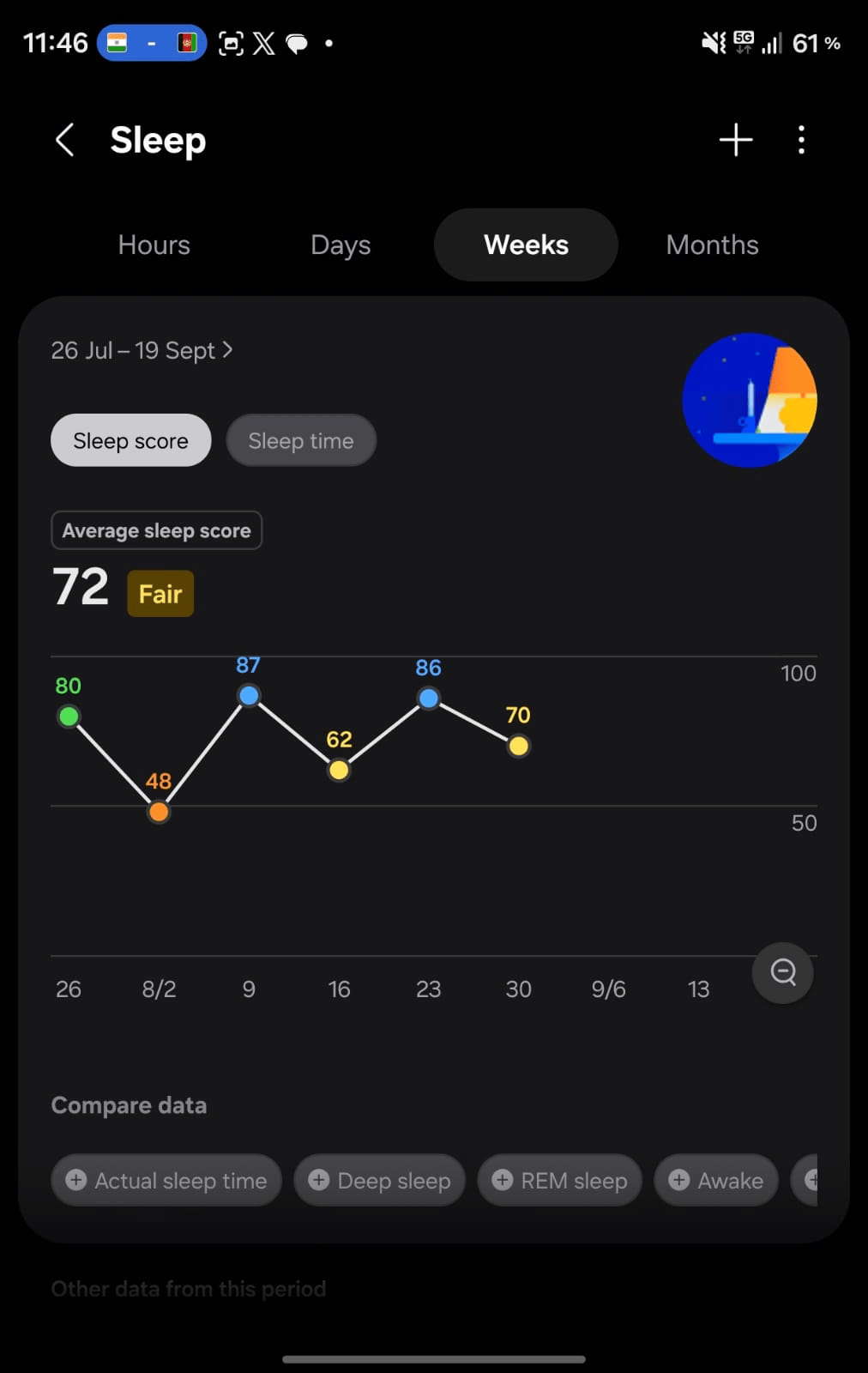868x1373 pixels.
Task: Add a new sleep record
Action: 735,140
